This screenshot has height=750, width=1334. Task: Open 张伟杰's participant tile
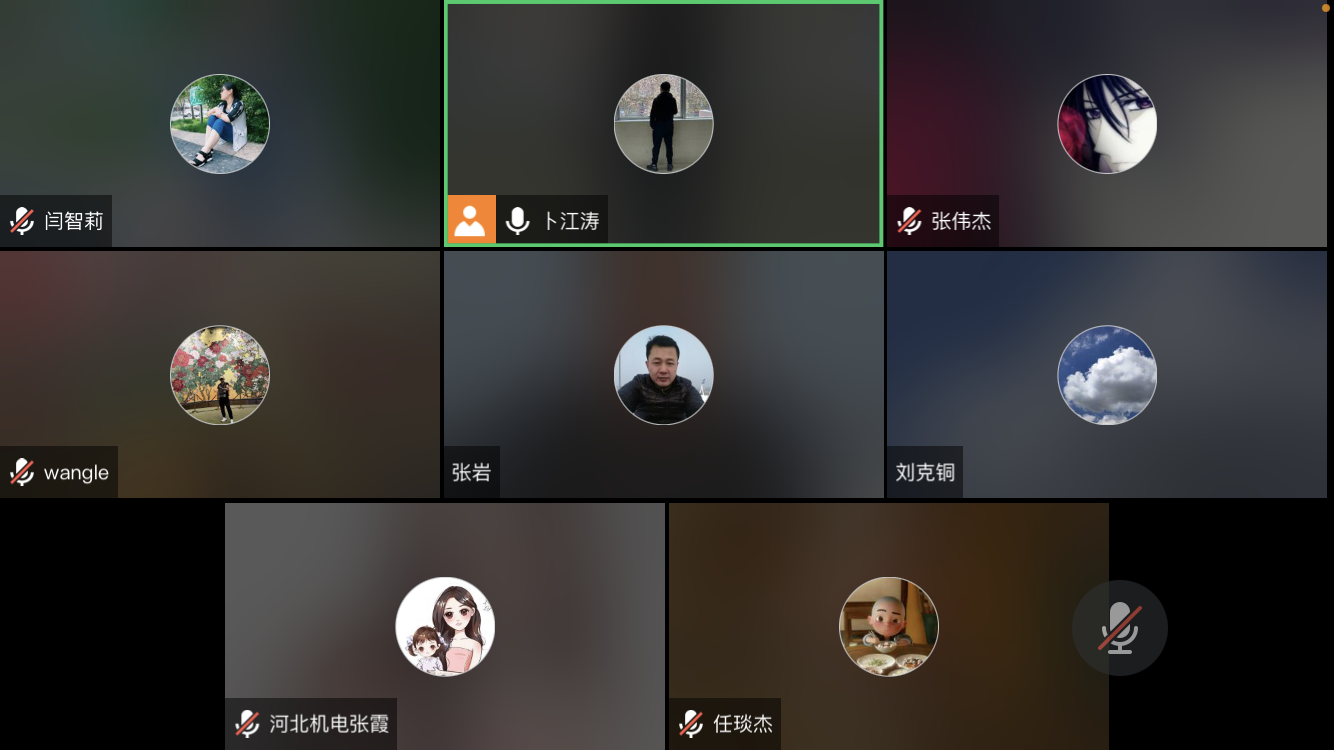point(1107,124)
